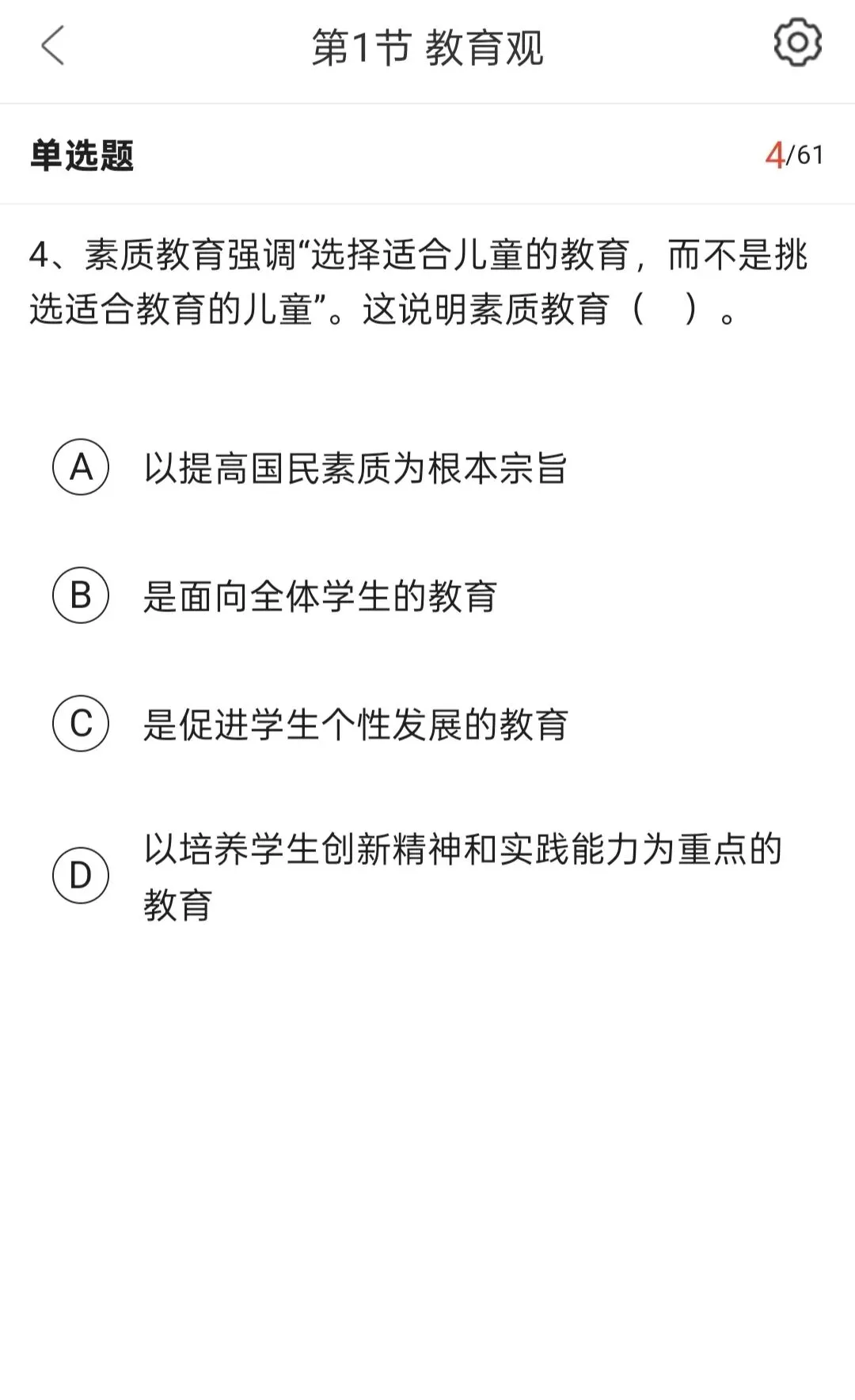Go back using the top-left arrow
Image resolution: width=855 pixels, height=1400 pixels.
[52, 46]
